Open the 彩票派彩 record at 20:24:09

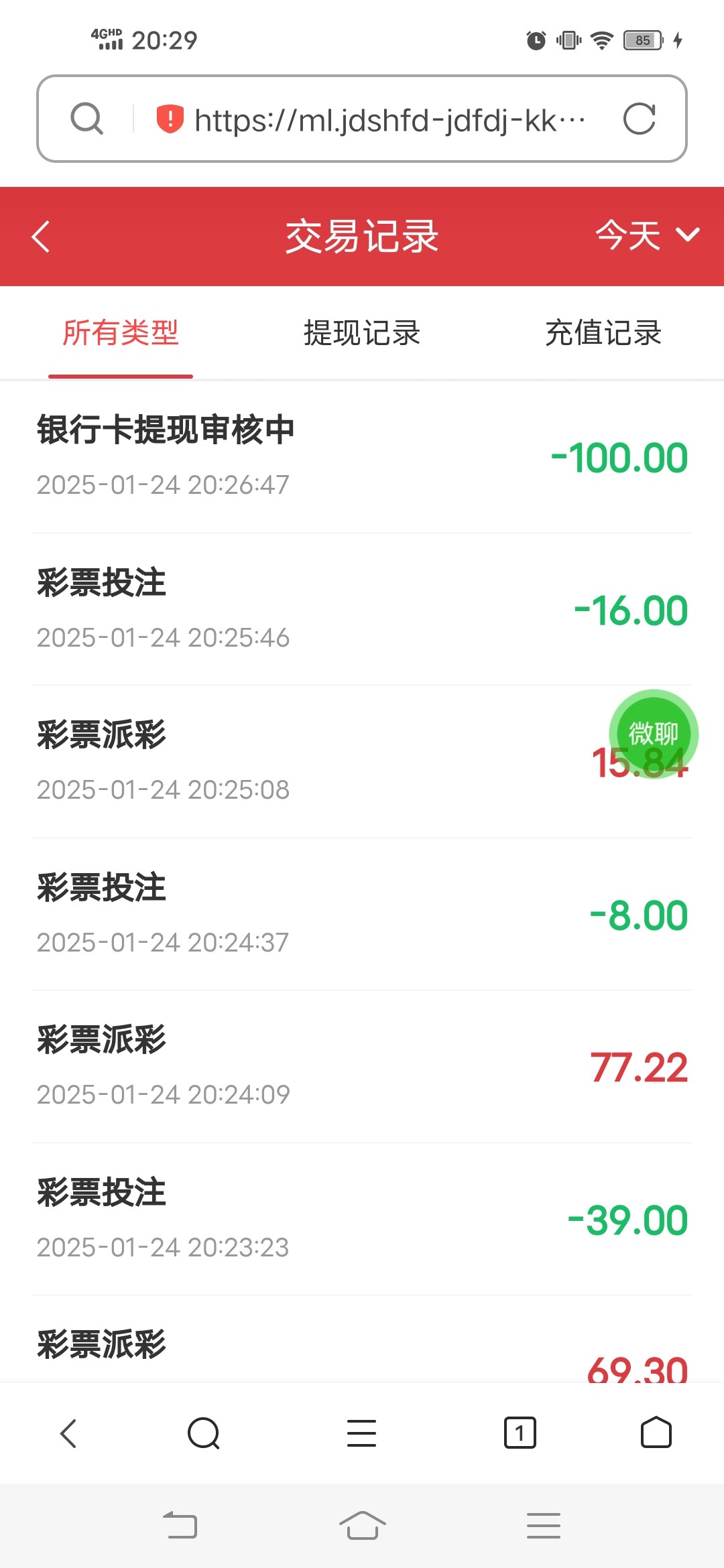tap(362, 1067)
